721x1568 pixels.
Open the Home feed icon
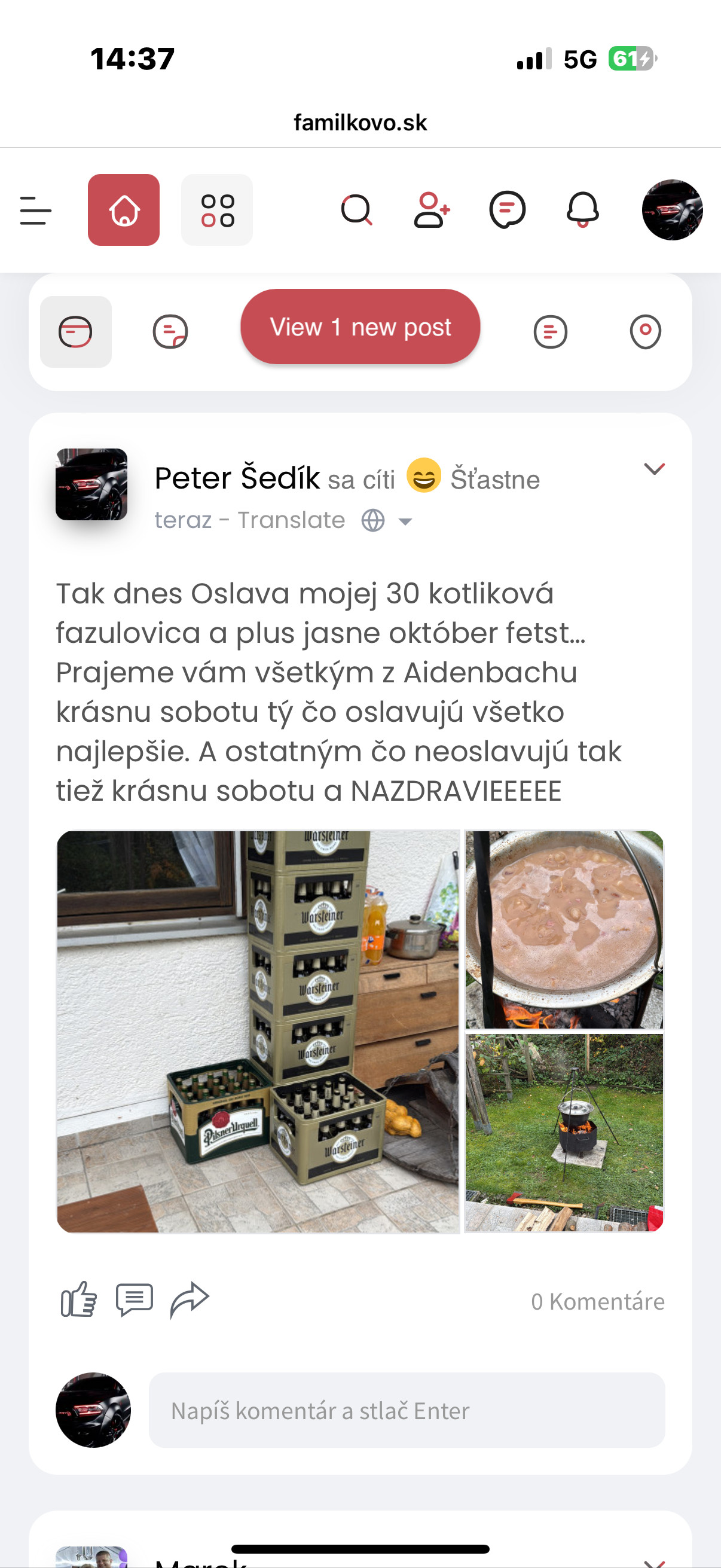(x=124, y=210)
